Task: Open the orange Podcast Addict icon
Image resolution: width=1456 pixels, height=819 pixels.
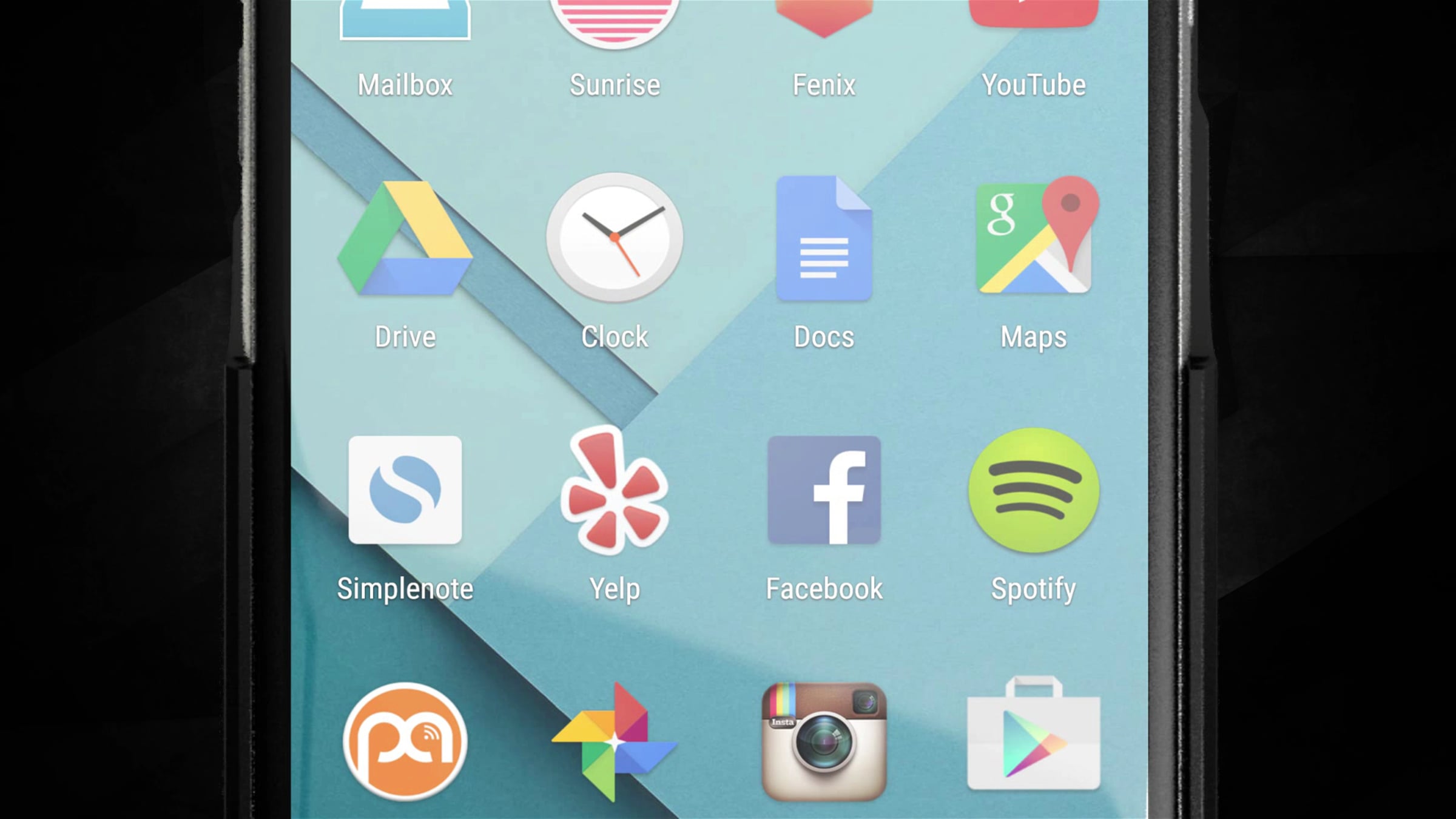Action: tap(405, 741)
